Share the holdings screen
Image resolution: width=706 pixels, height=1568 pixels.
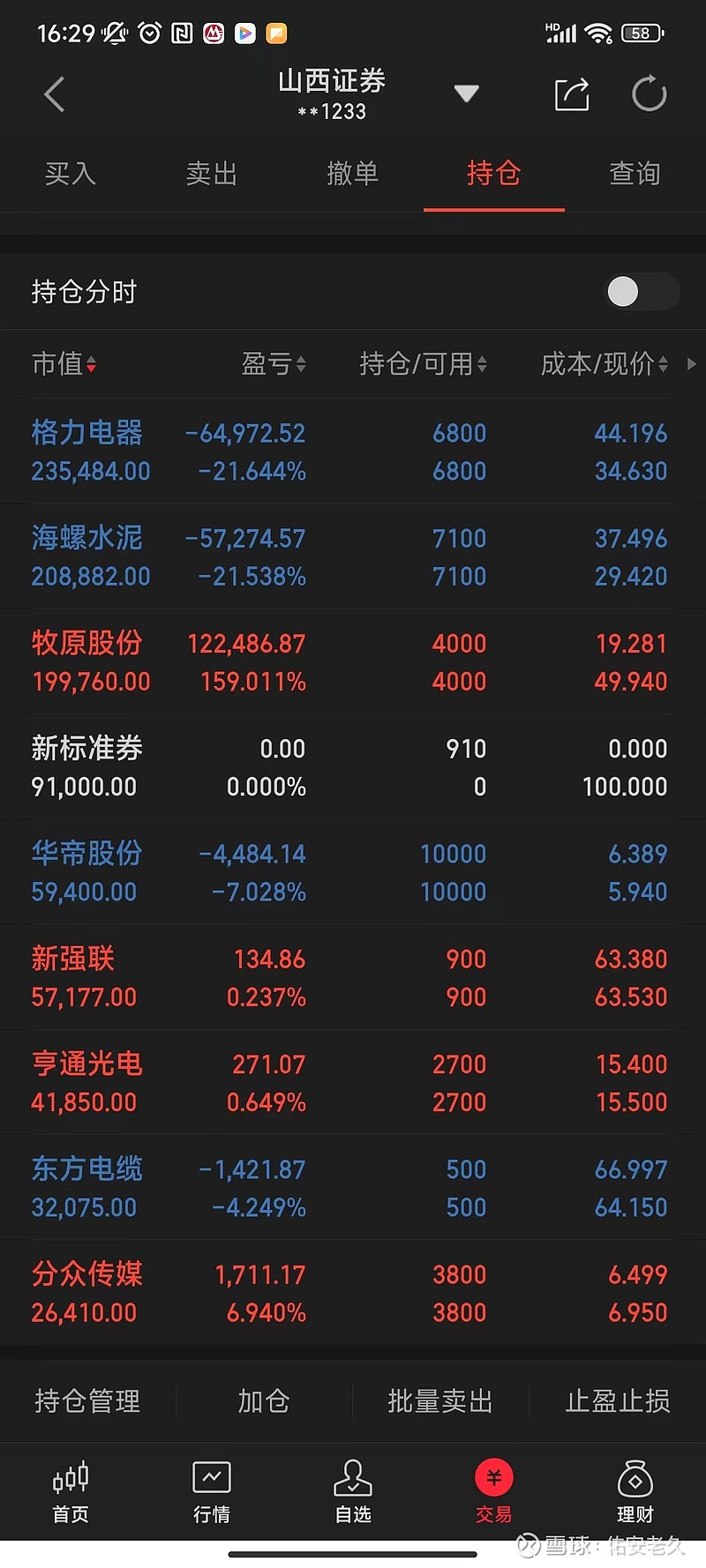(572, 94)
